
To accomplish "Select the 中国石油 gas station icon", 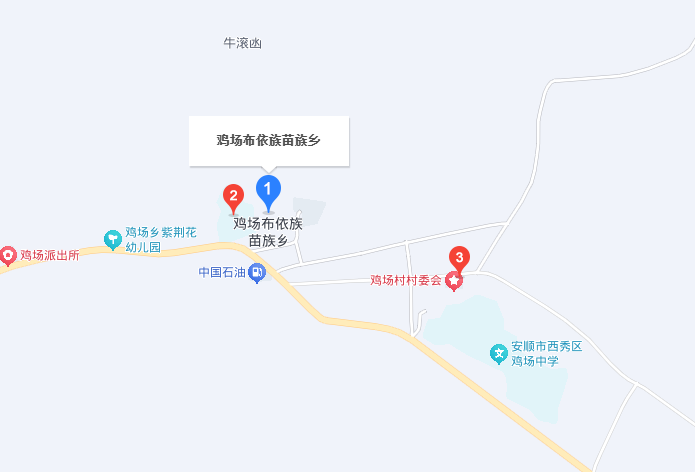I will (258, 272).
